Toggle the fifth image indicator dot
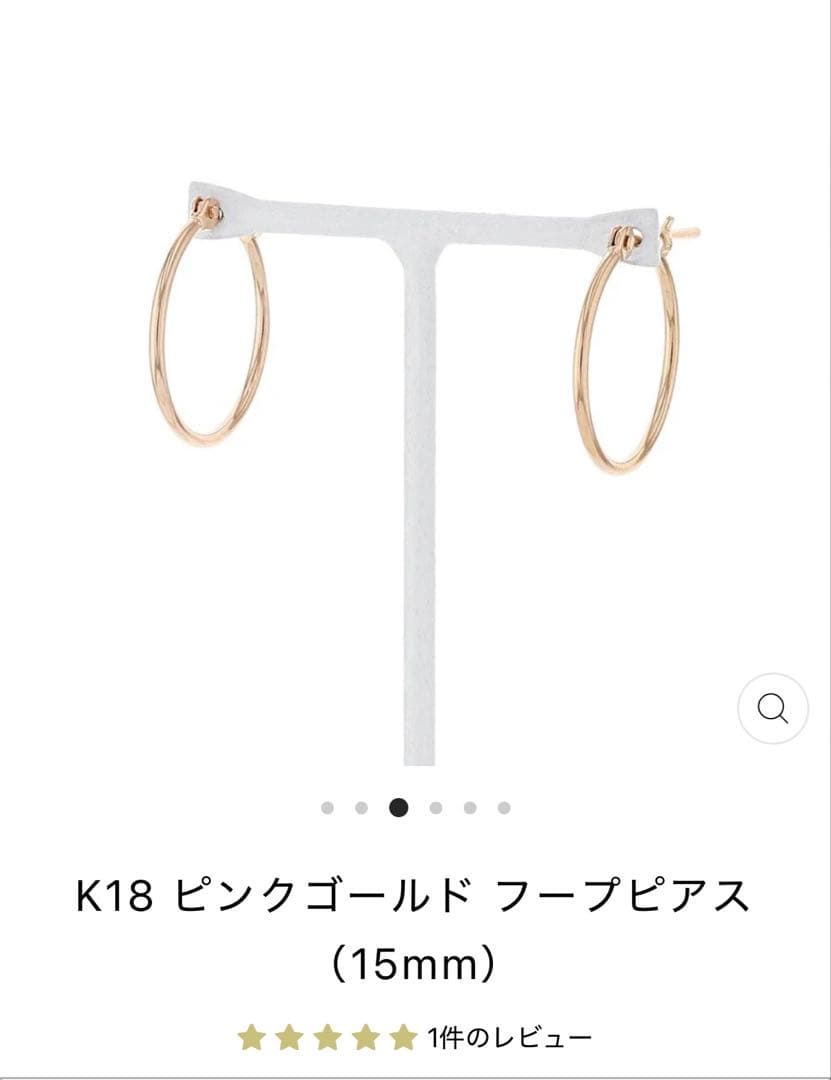The width and height of the screenshot is (831, 1080). click(x=470, y=806)
